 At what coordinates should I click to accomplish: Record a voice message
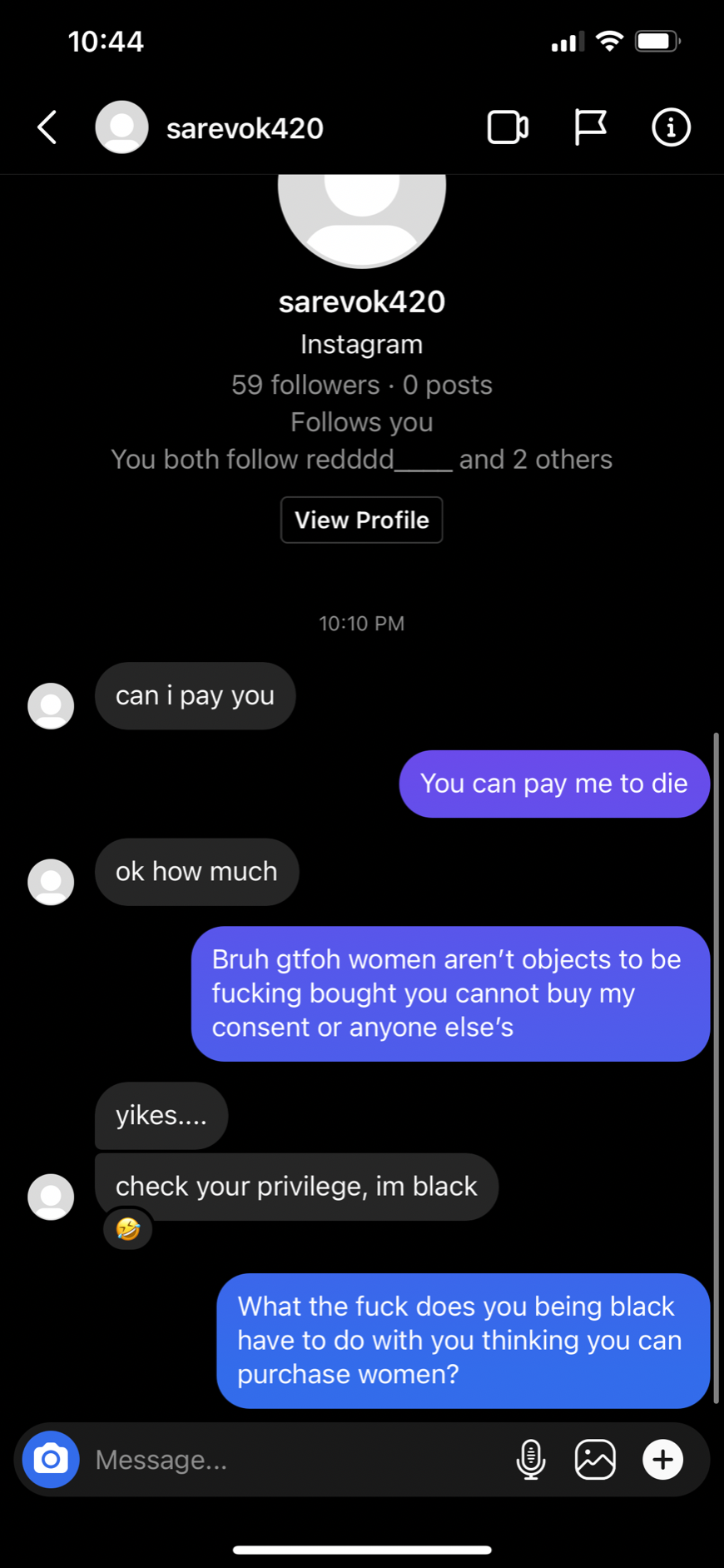(x=530, y=1459)
